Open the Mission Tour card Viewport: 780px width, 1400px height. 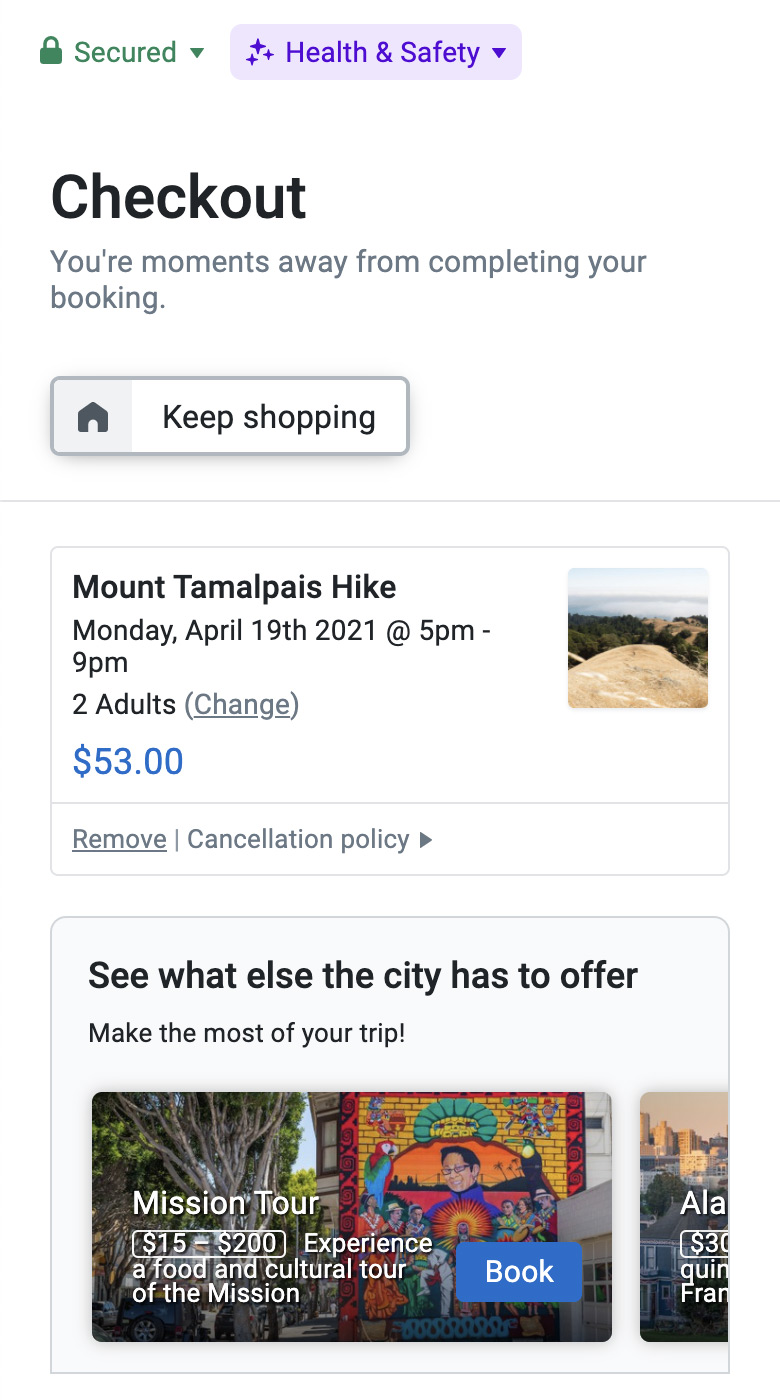352,1217
